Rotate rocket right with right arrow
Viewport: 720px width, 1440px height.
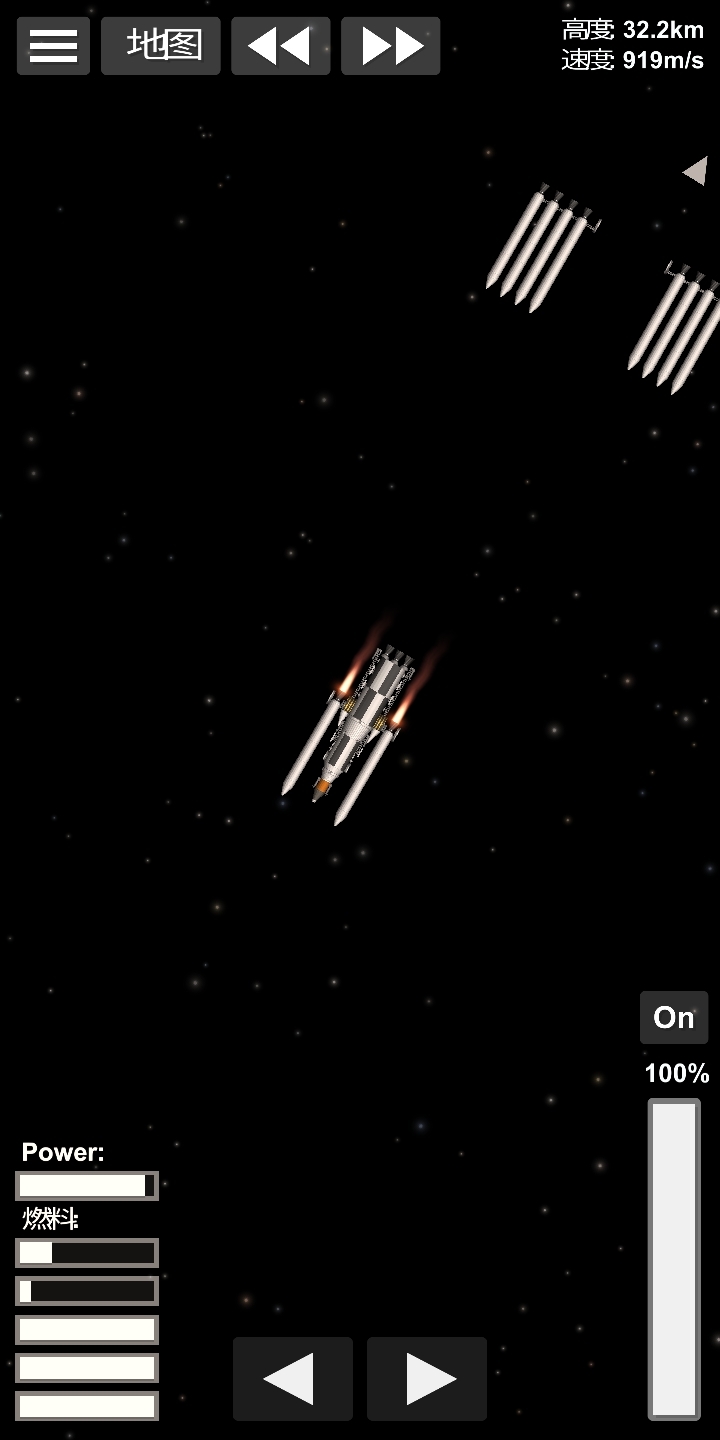click(427, 1379)
